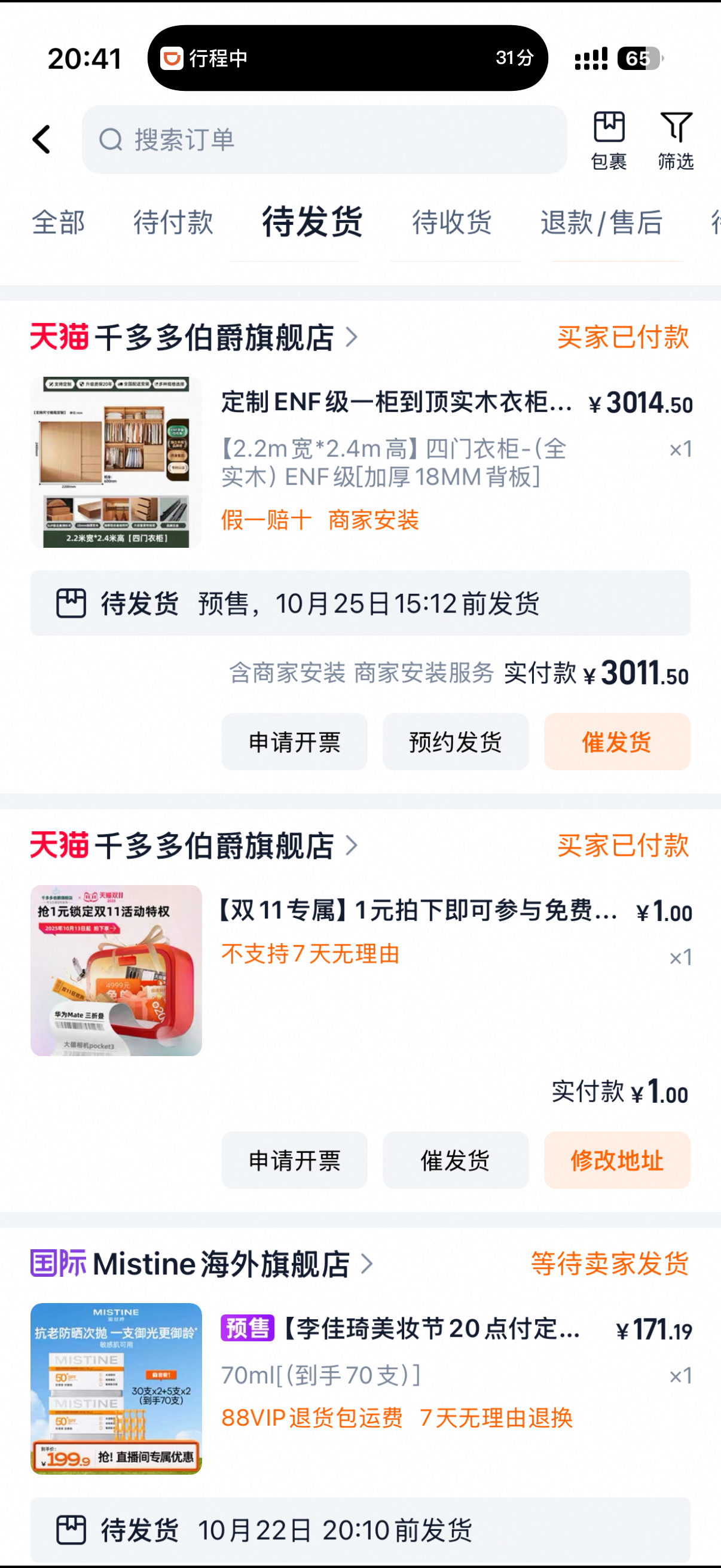Switch to the 待付款 tab
721x1568 pixels.
(x=173, y=222)
